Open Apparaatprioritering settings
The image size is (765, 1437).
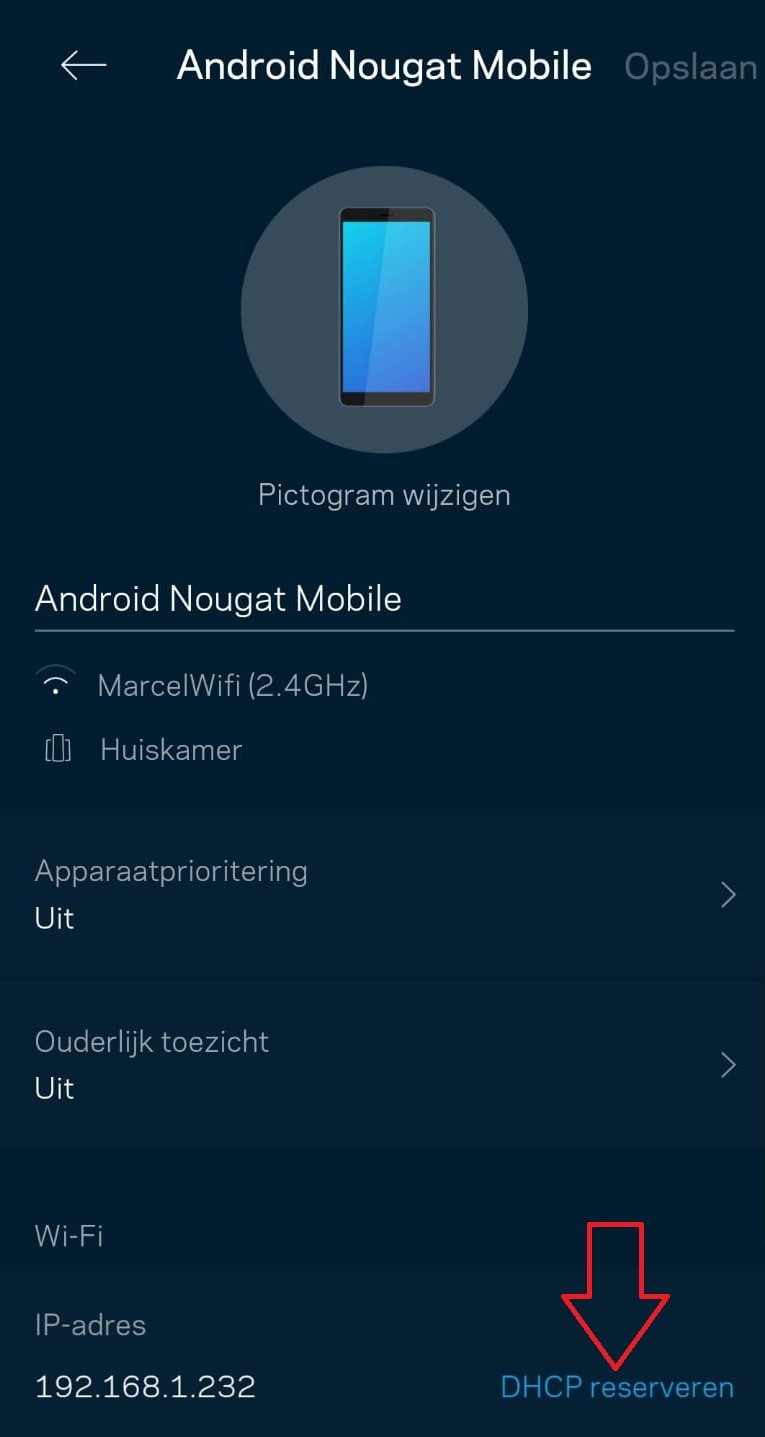[x=382, y=894]
